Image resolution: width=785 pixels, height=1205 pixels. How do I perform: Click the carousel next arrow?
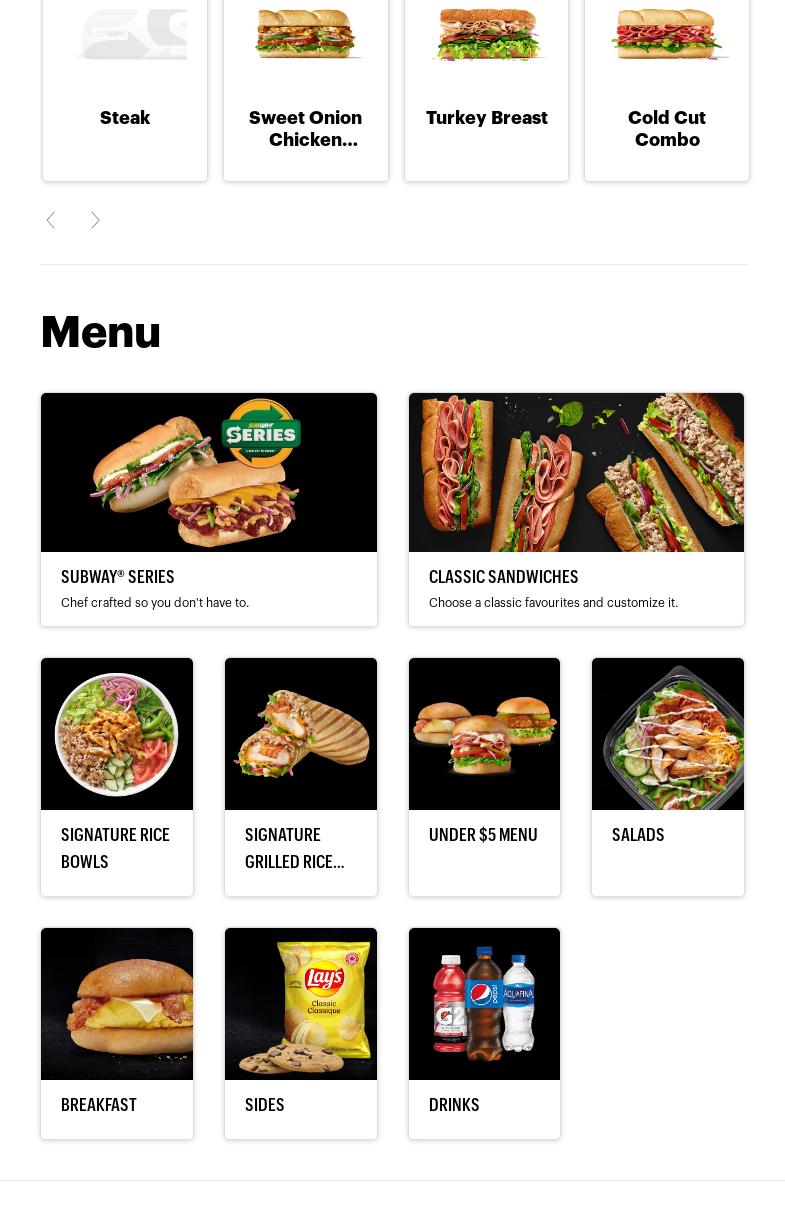click(x=95, y=220)
